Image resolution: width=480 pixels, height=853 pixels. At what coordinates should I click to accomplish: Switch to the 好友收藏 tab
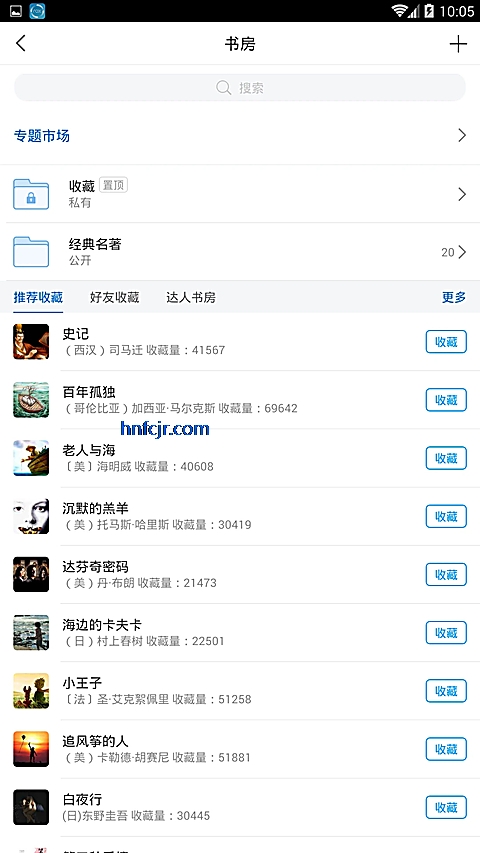115,298
